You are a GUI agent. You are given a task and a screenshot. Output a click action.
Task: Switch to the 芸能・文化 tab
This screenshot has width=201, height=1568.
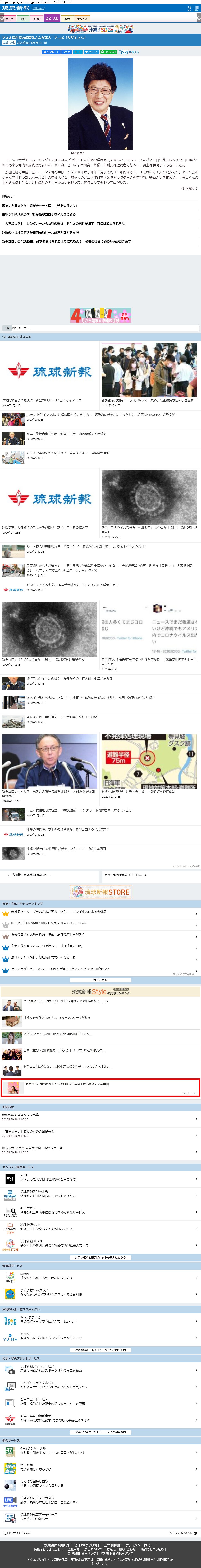[52, 19]
